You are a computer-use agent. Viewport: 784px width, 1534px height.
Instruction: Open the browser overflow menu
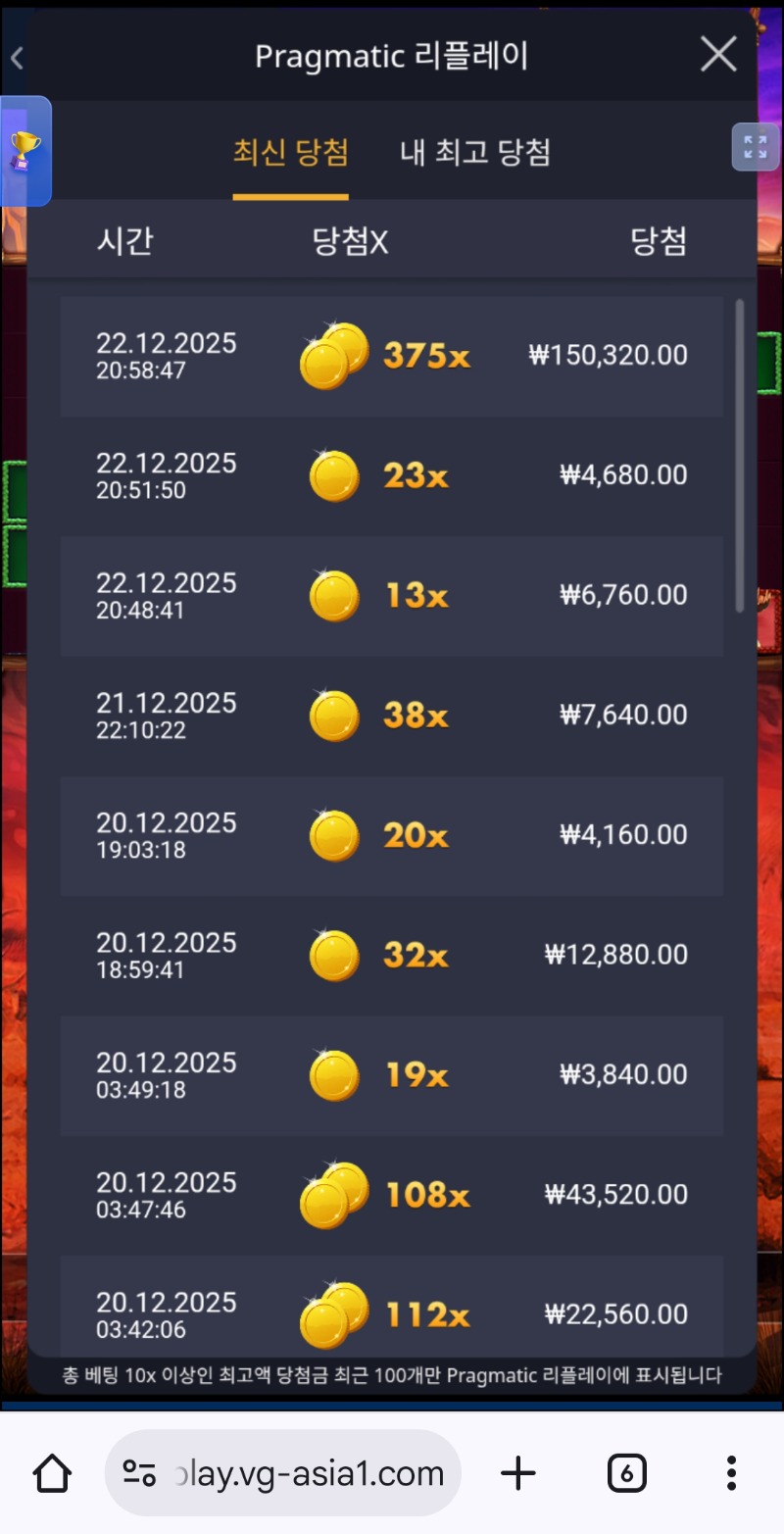point(731,1472)
